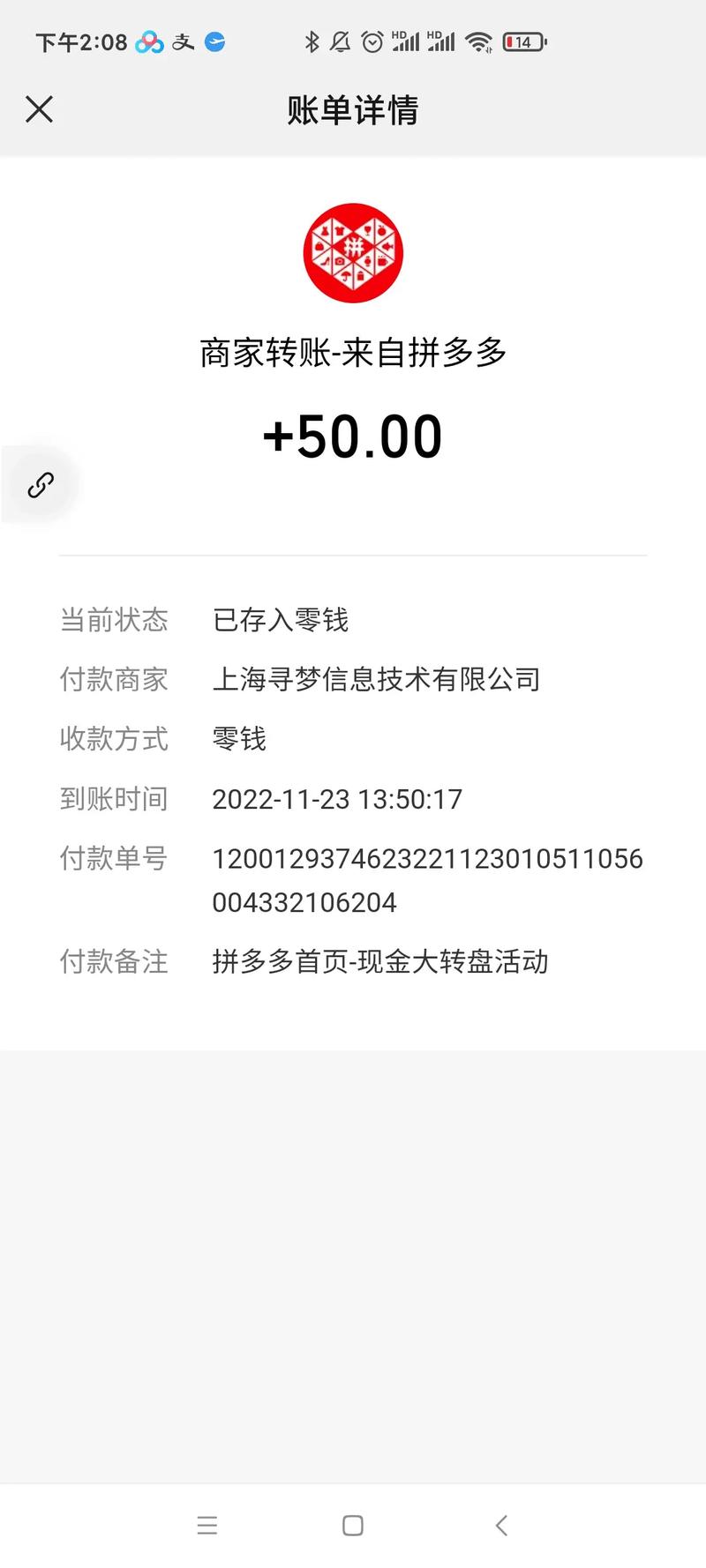Tap the Pinduoduo logo icon
706x1568 pixels.
click(353, 253)
